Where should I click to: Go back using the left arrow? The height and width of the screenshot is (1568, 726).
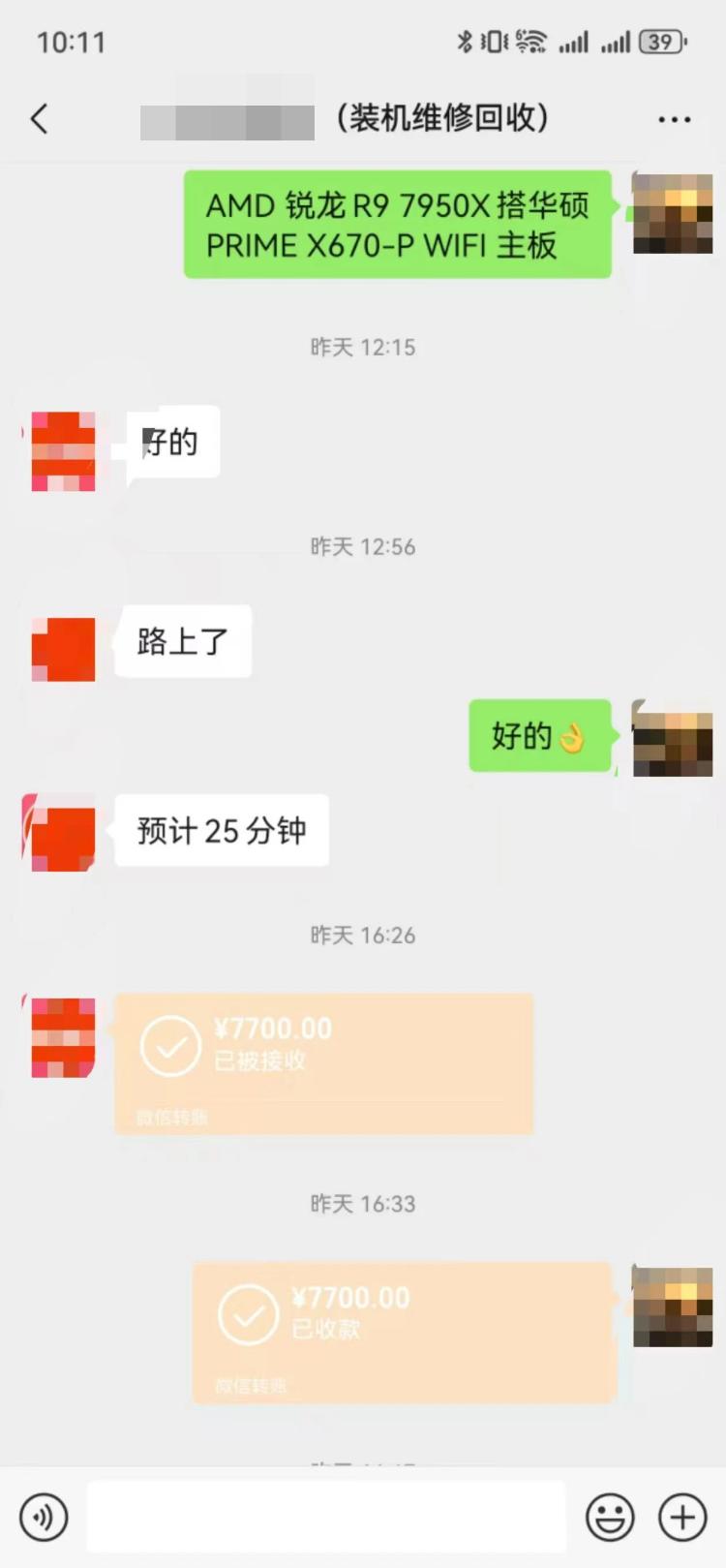click(39, 119)
